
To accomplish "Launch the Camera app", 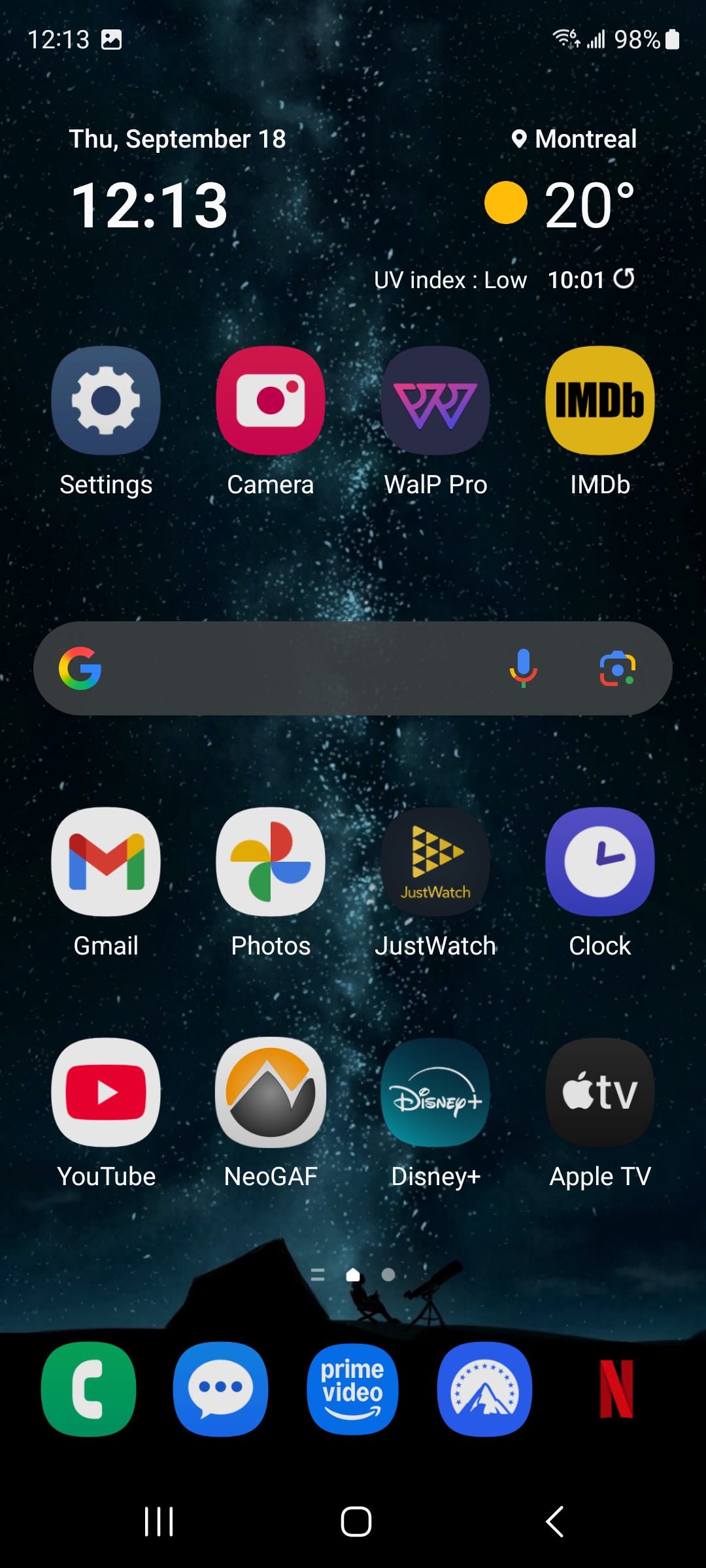I will pyautogui.click(x=271, y=400).
